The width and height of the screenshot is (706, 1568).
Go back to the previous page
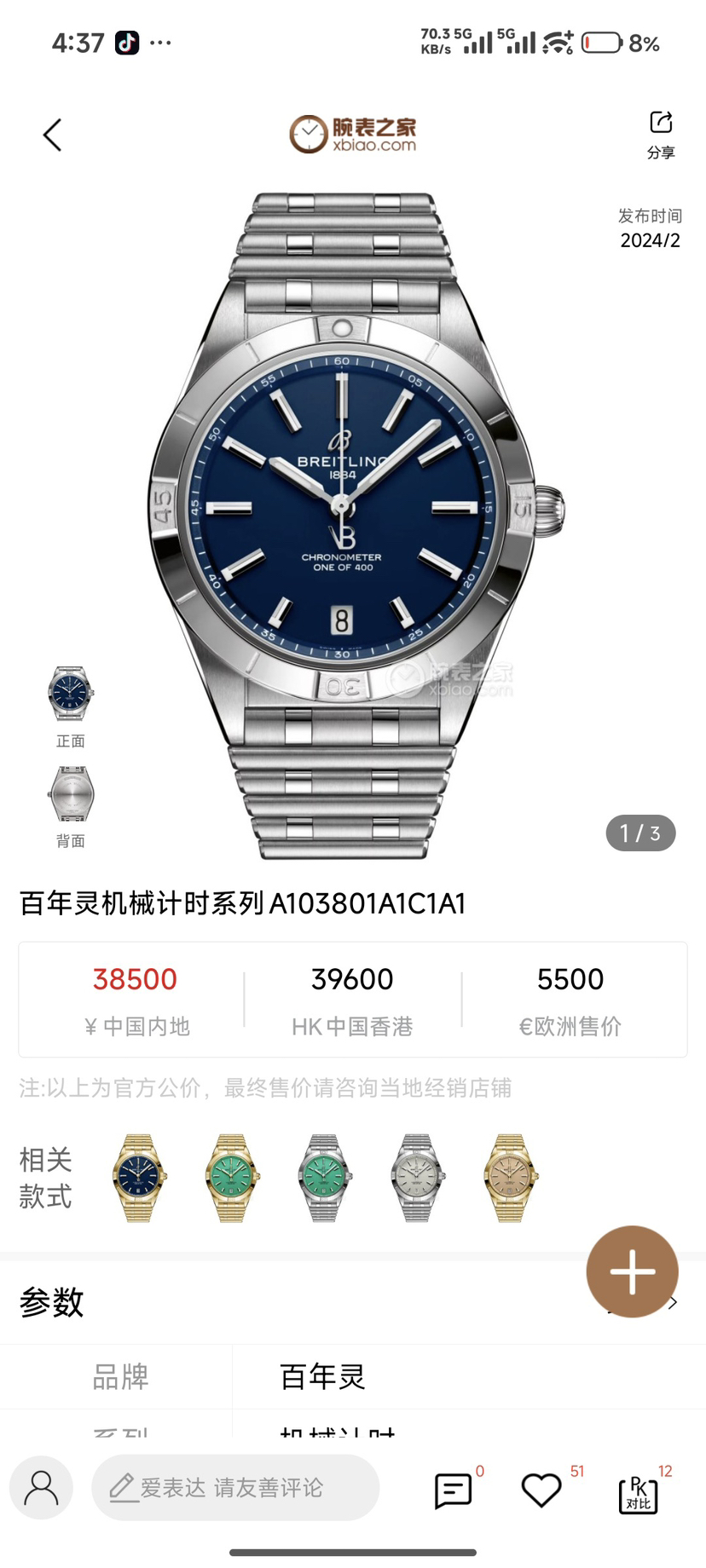click(x=53, y=135)
